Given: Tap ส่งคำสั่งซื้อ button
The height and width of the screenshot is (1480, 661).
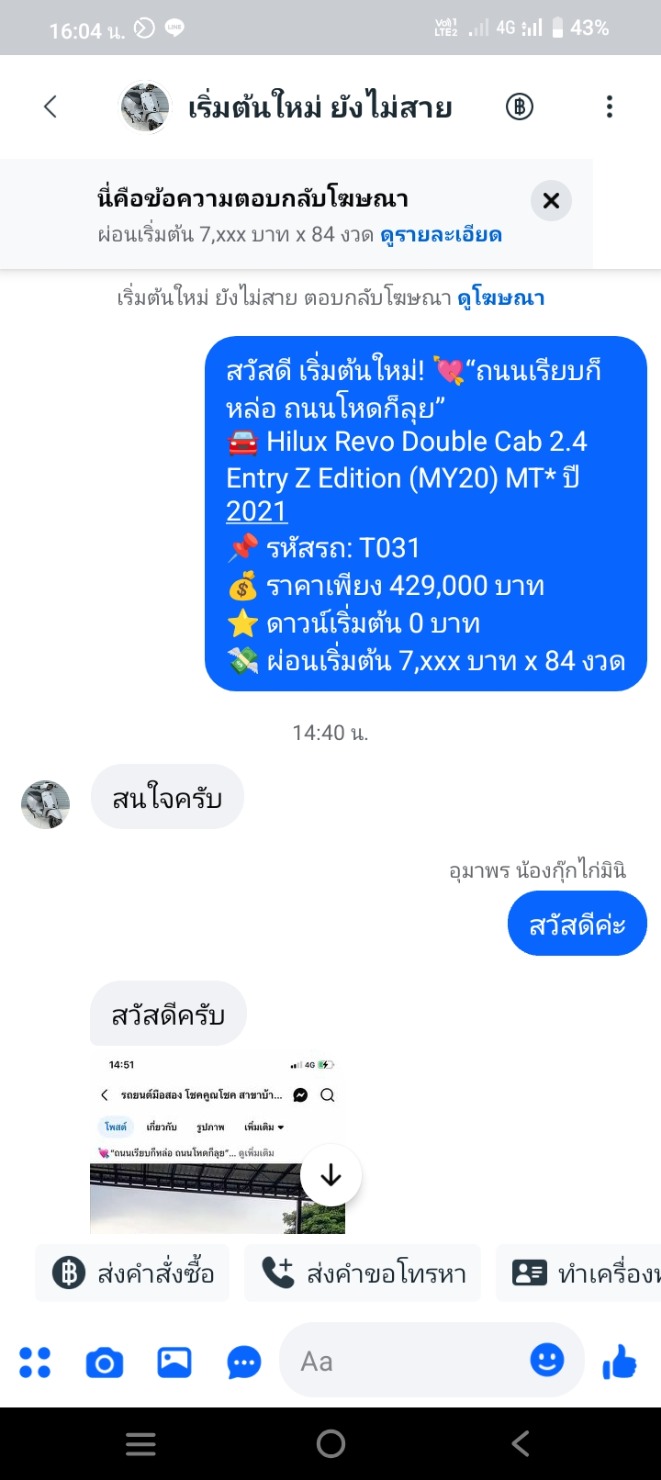Looking at the screenshot, I should [x=133, y=1273].
